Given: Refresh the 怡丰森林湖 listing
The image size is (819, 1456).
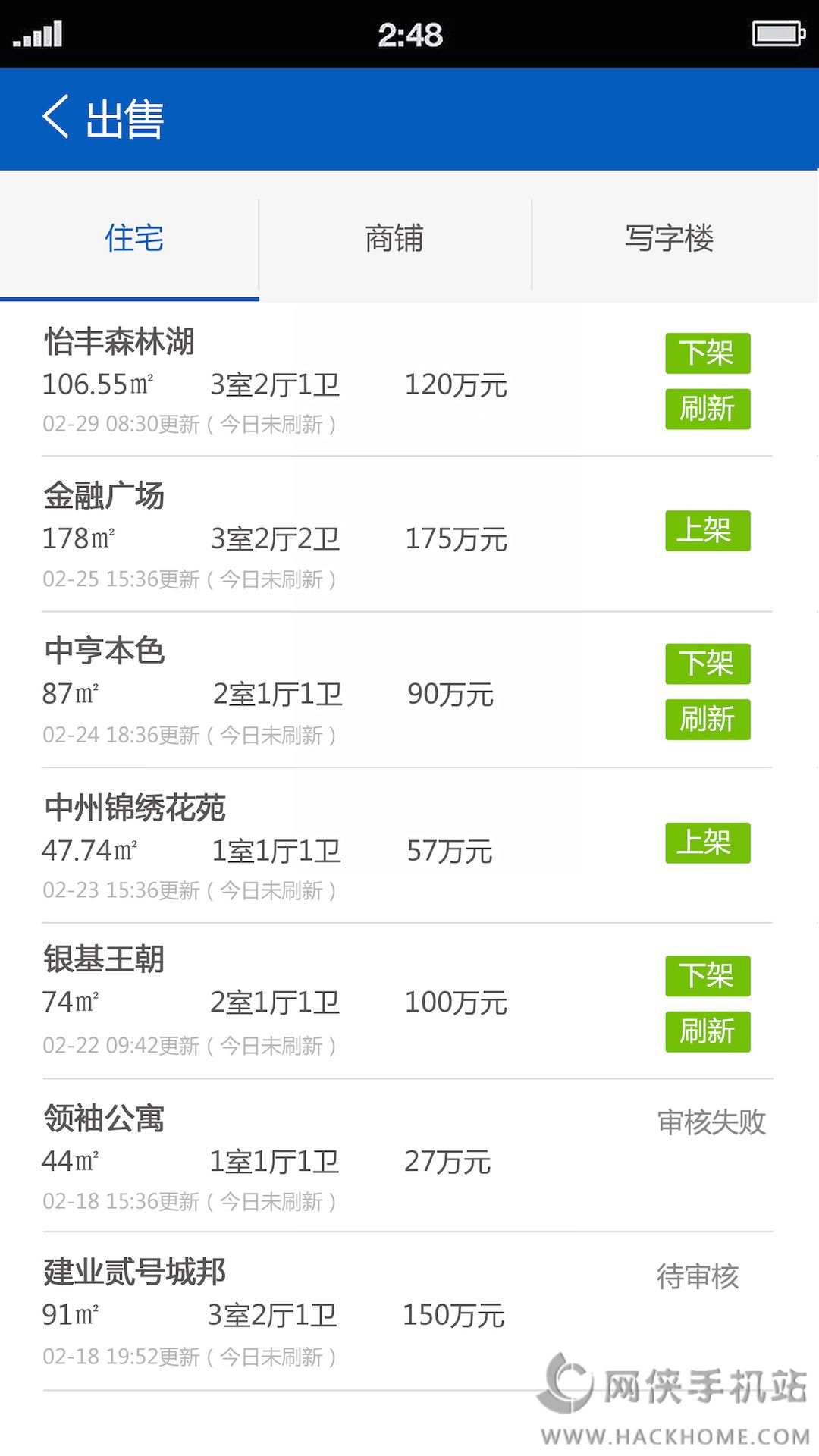Looking at the screenshot, I should 708,409.
